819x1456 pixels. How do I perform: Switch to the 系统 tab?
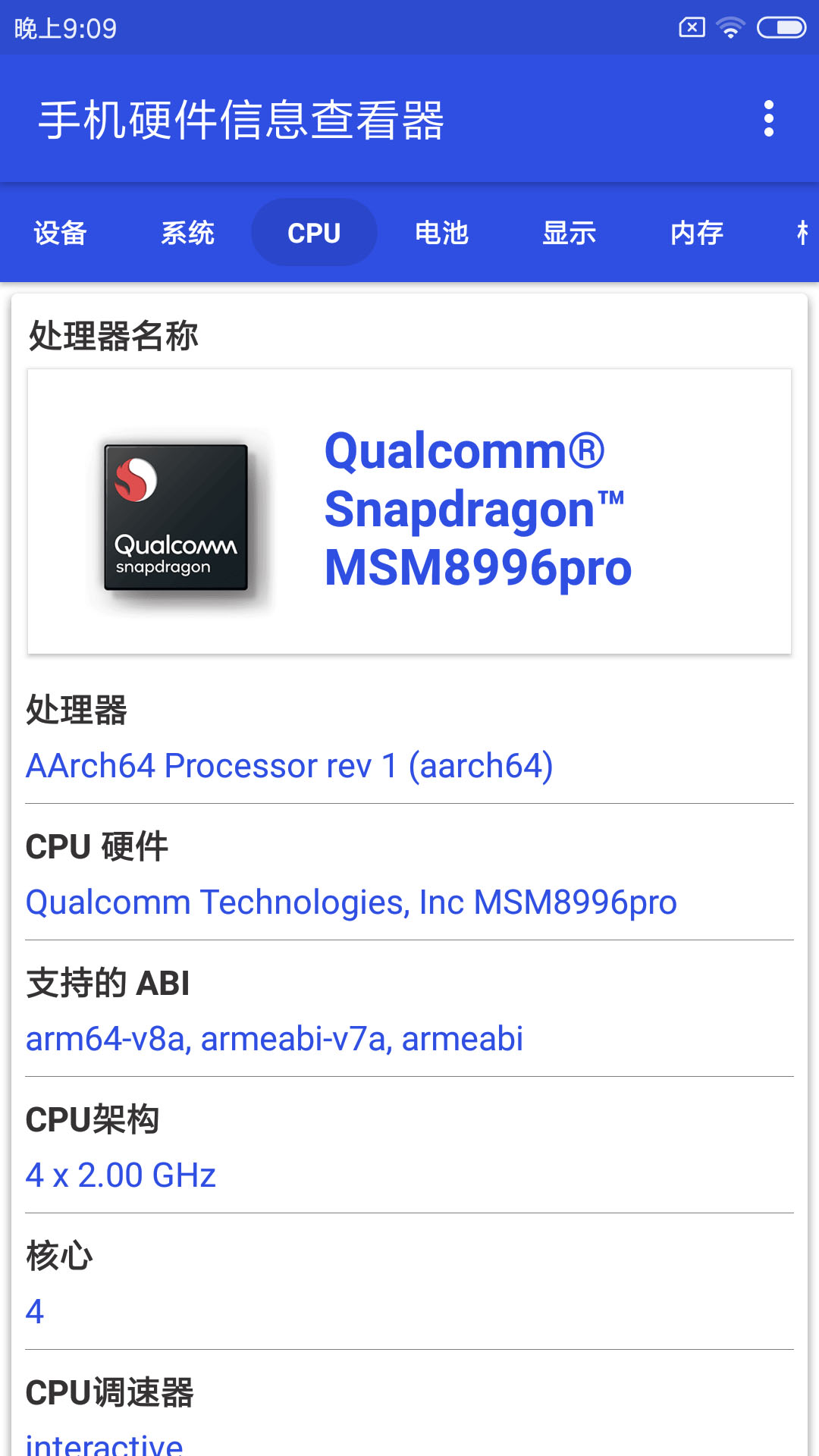pyautogui.click(x=187, y=233)
